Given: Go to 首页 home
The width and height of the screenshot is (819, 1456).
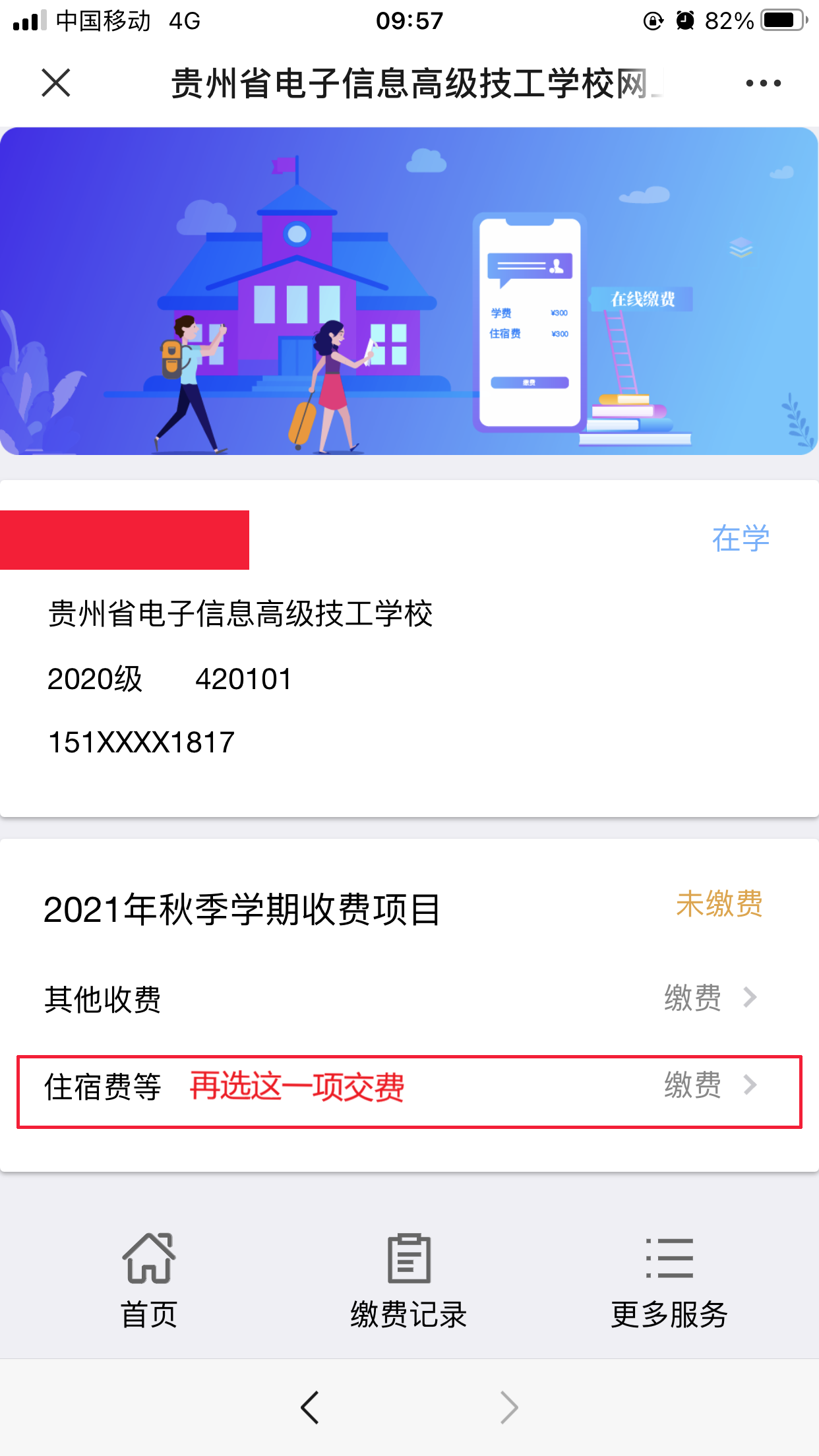Looking at the screenshot, I should coord(149,1280).
